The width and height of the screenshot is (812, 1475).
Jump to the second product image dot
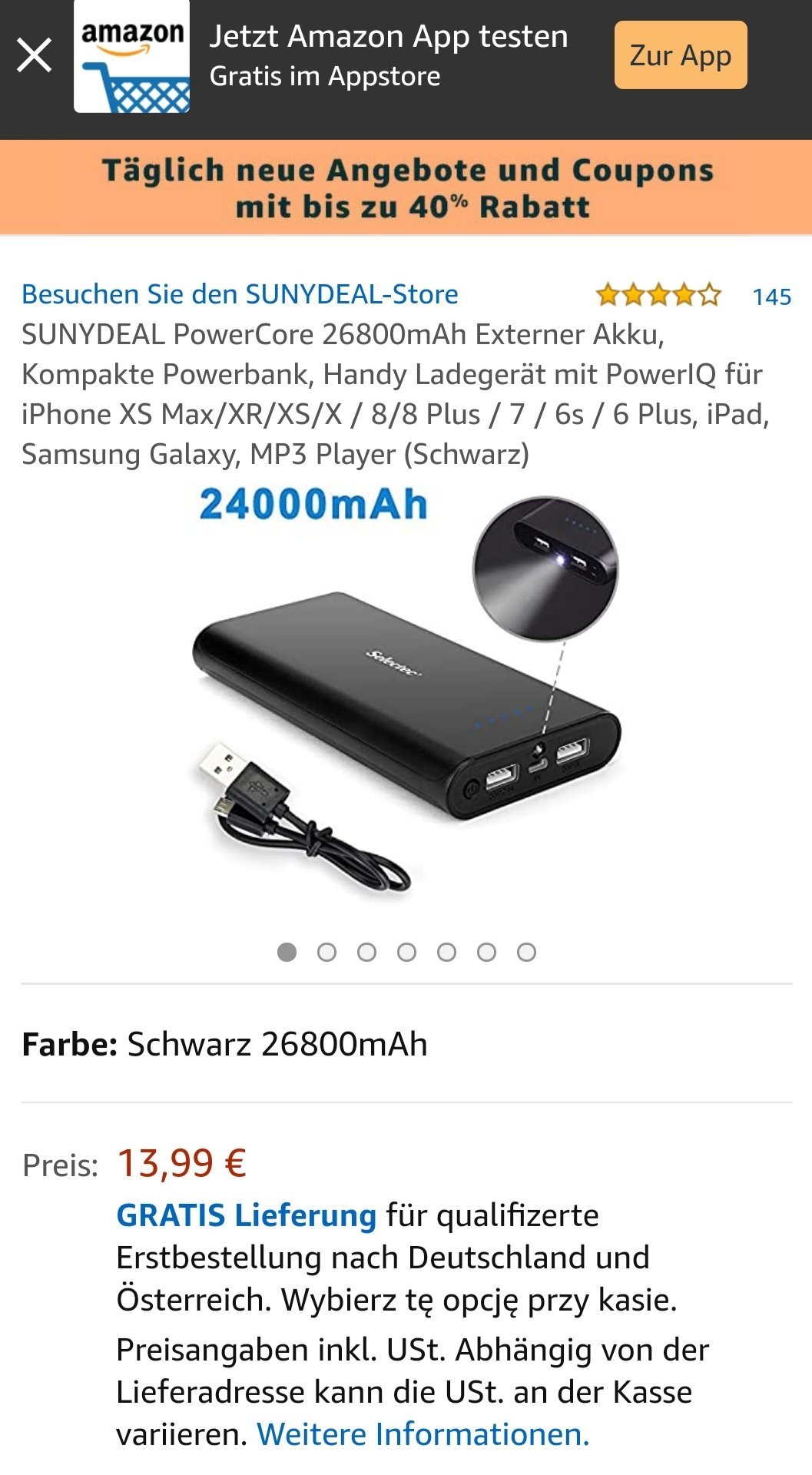pos(326,953)
